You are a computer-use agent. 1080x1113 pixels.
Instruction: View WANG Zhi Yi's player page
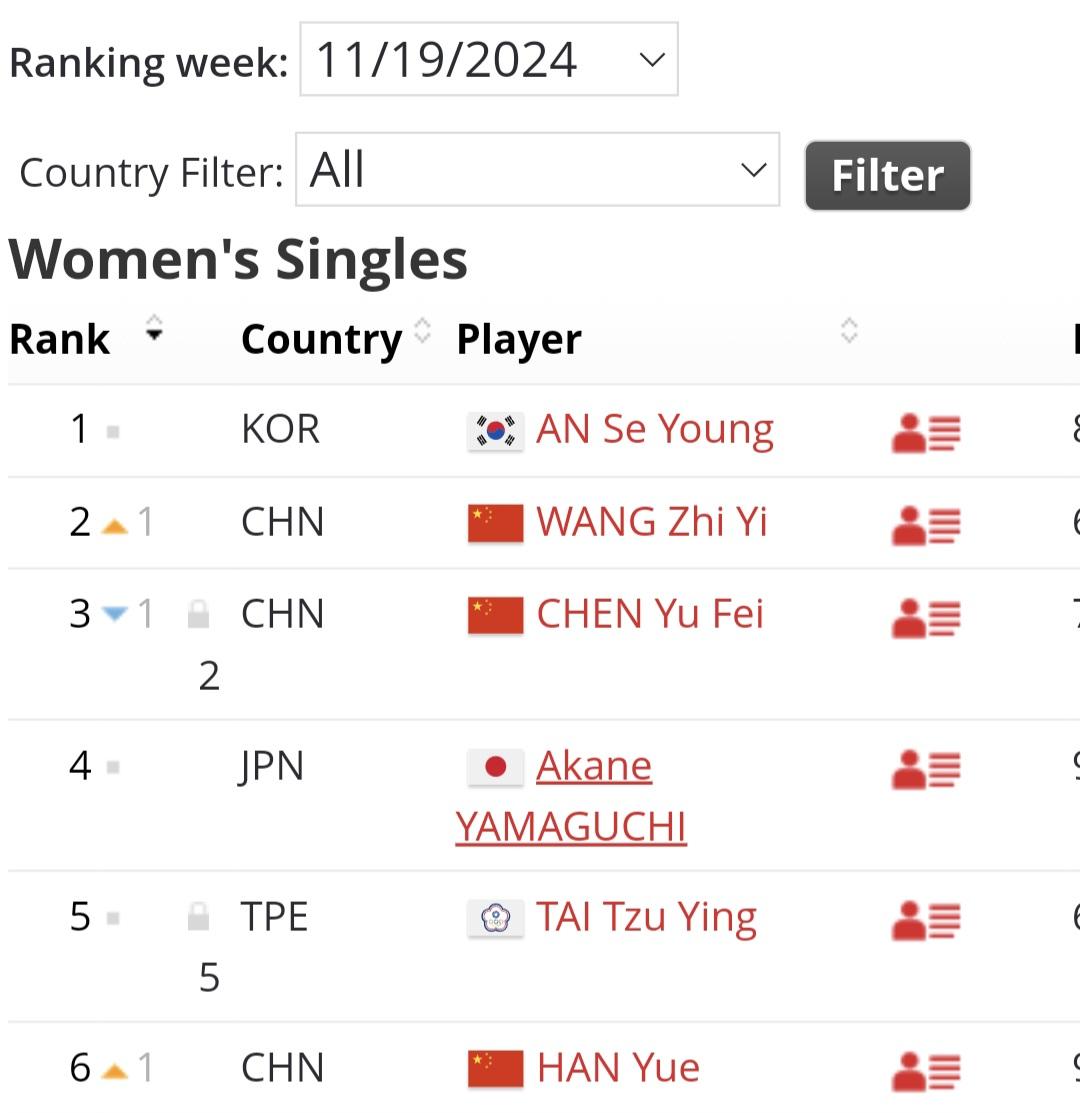tap(651, 522)
